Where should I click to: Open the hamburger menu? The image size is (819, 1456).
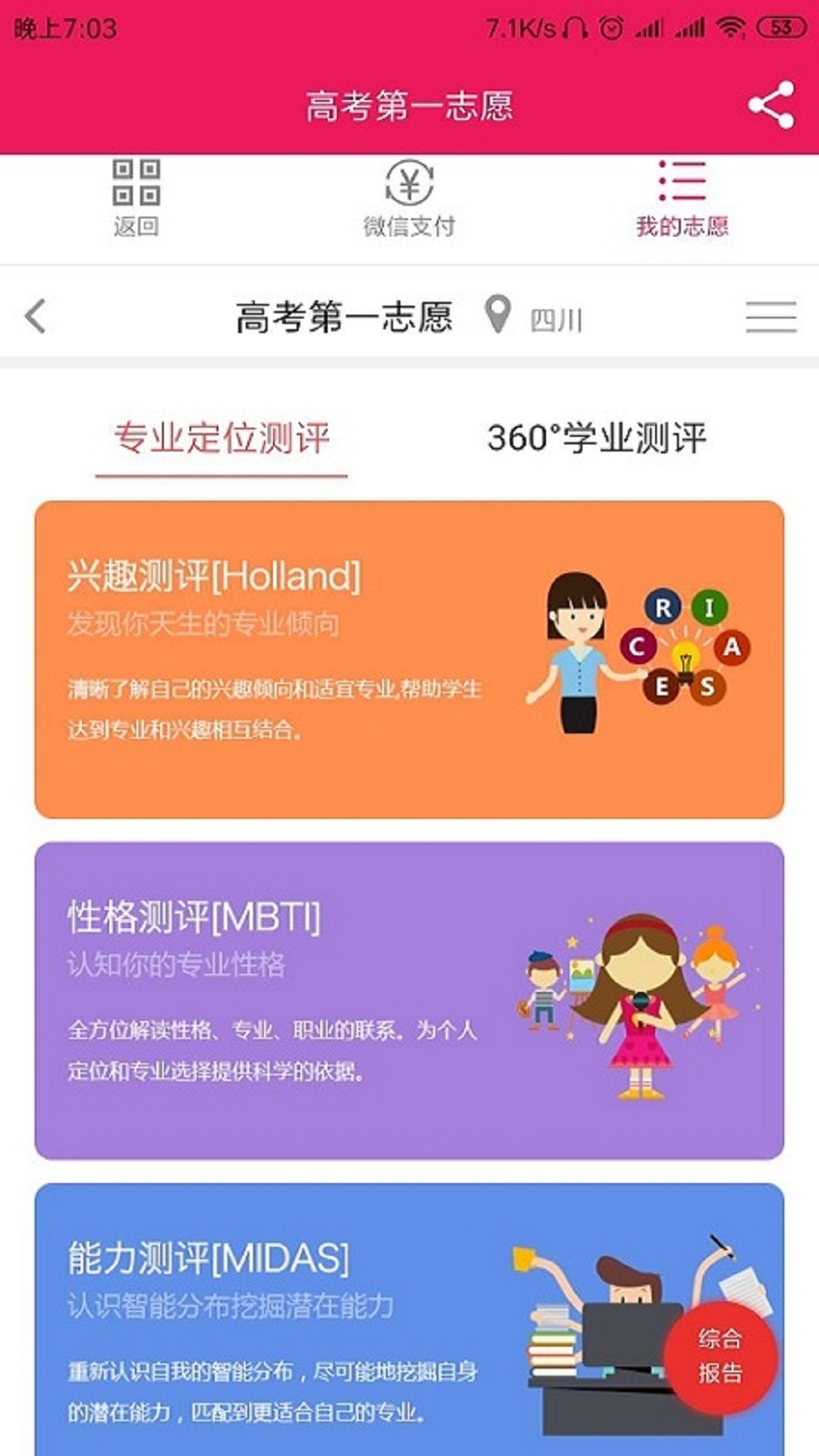(770, 317)
